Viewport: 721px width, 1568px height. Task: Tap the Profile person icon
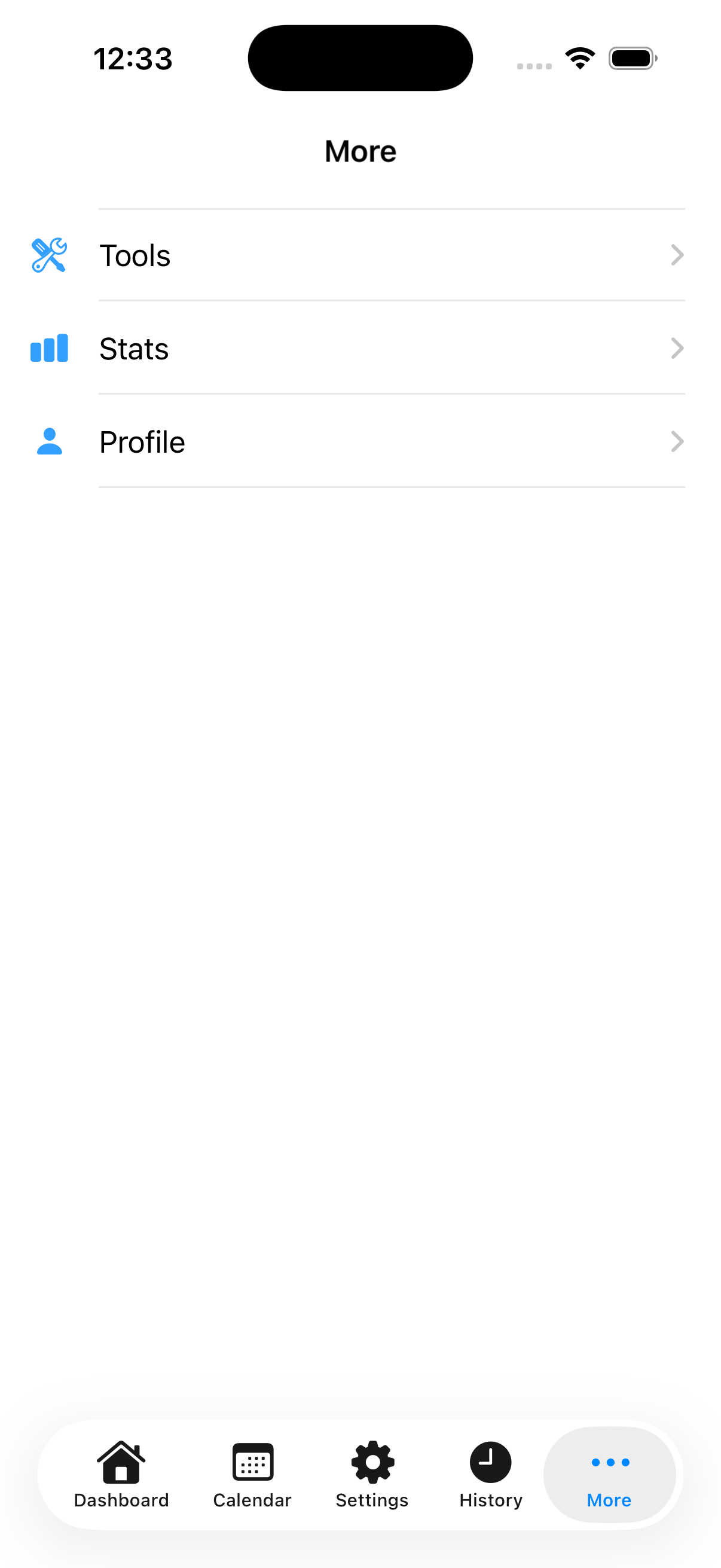pyautogui.click(x=48, y=441)
